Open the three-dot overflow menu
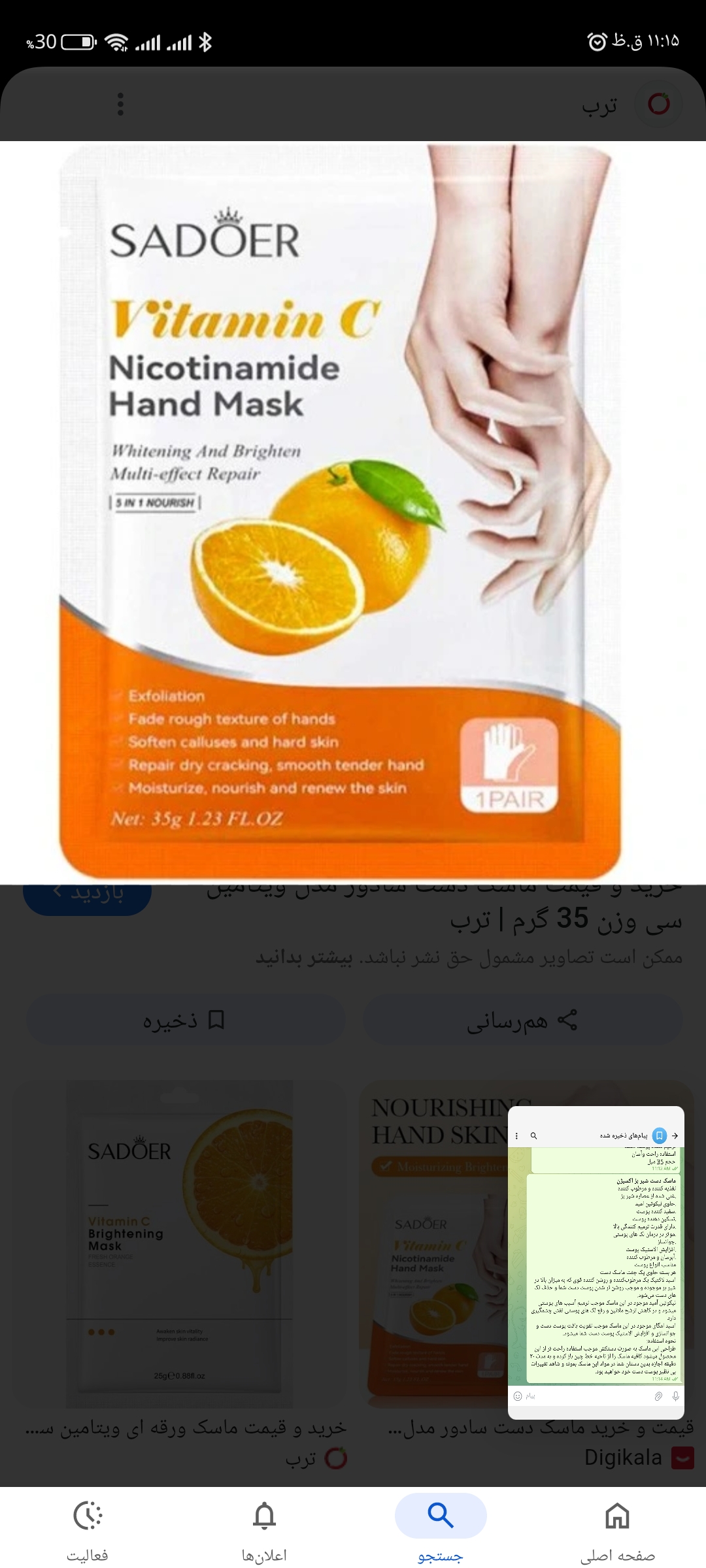 click(120, 104)
